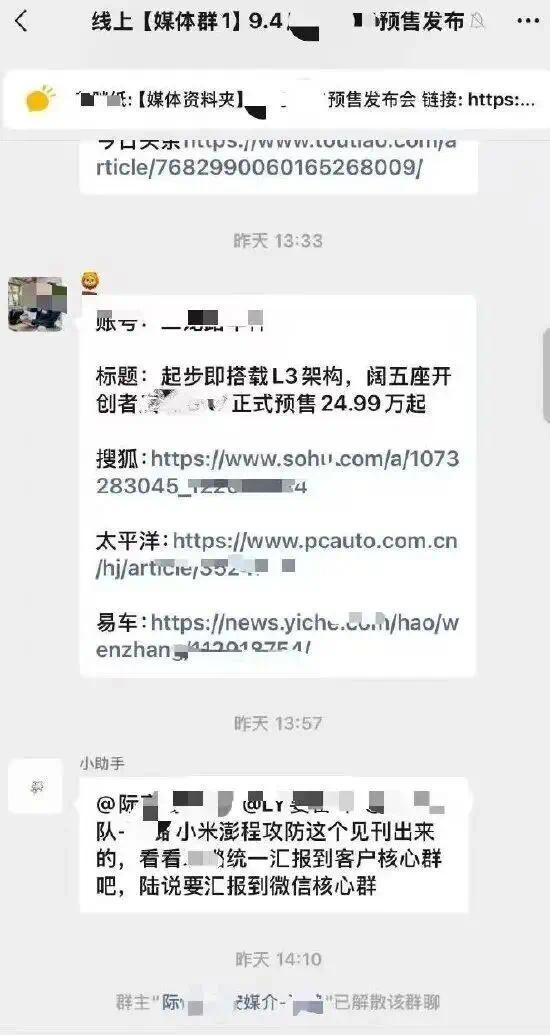Open the pinned 媒体资料夹 announcement banner
This screenshot has height=1035, width=550.
[x=275, y=100]
